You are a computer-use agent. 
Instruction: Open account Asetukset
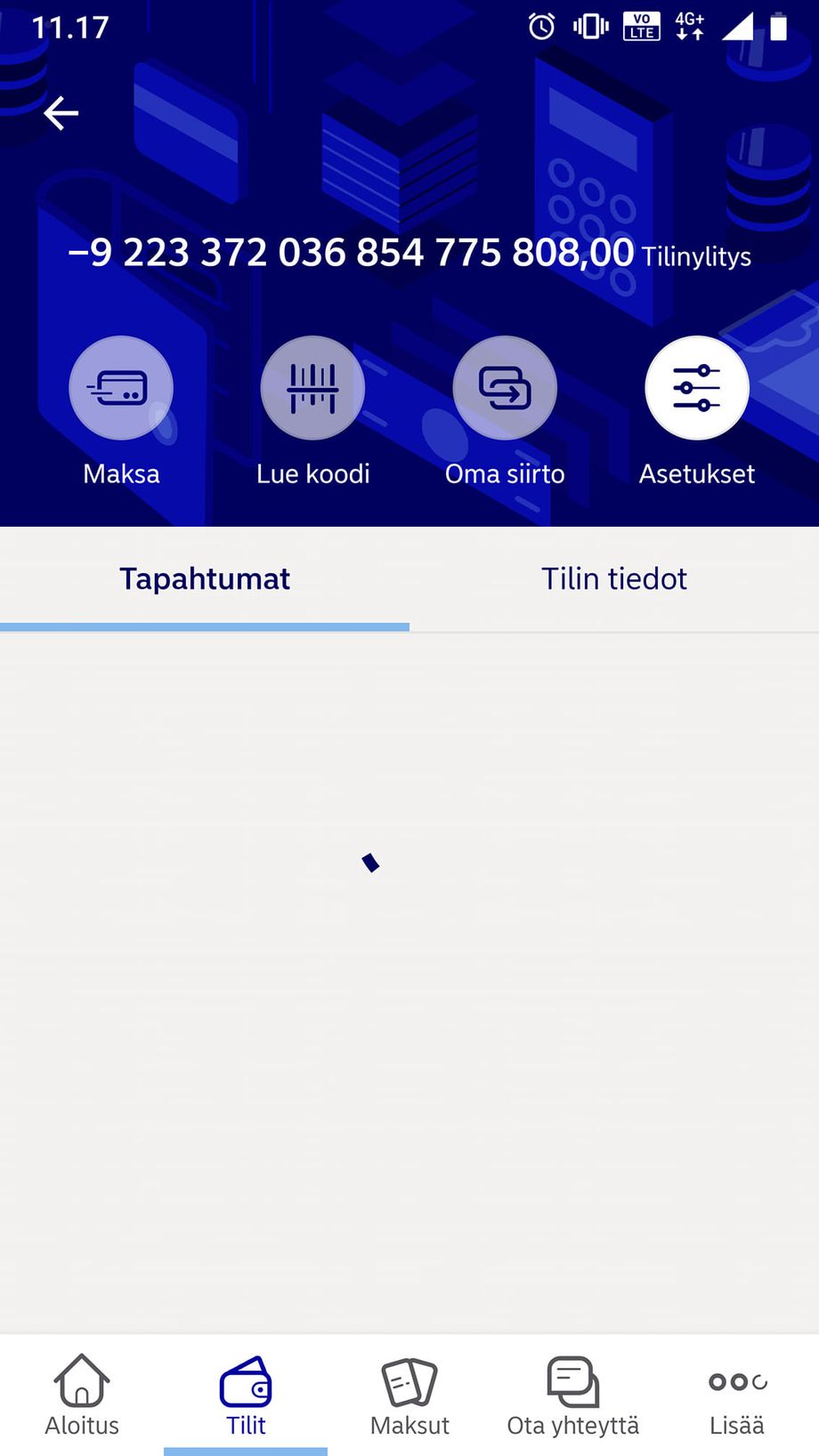pos(696,389)
